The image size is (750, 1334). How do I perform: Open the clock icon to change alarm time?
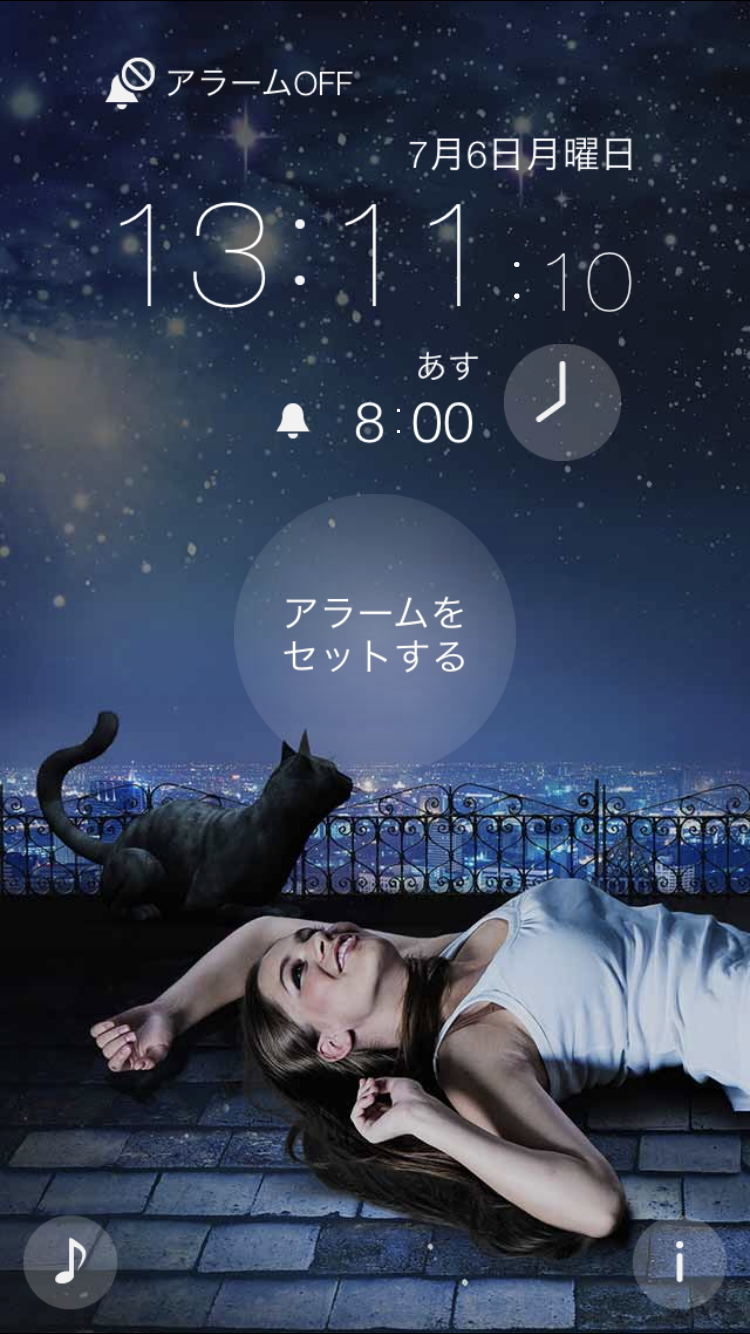[x=562, y=403]
